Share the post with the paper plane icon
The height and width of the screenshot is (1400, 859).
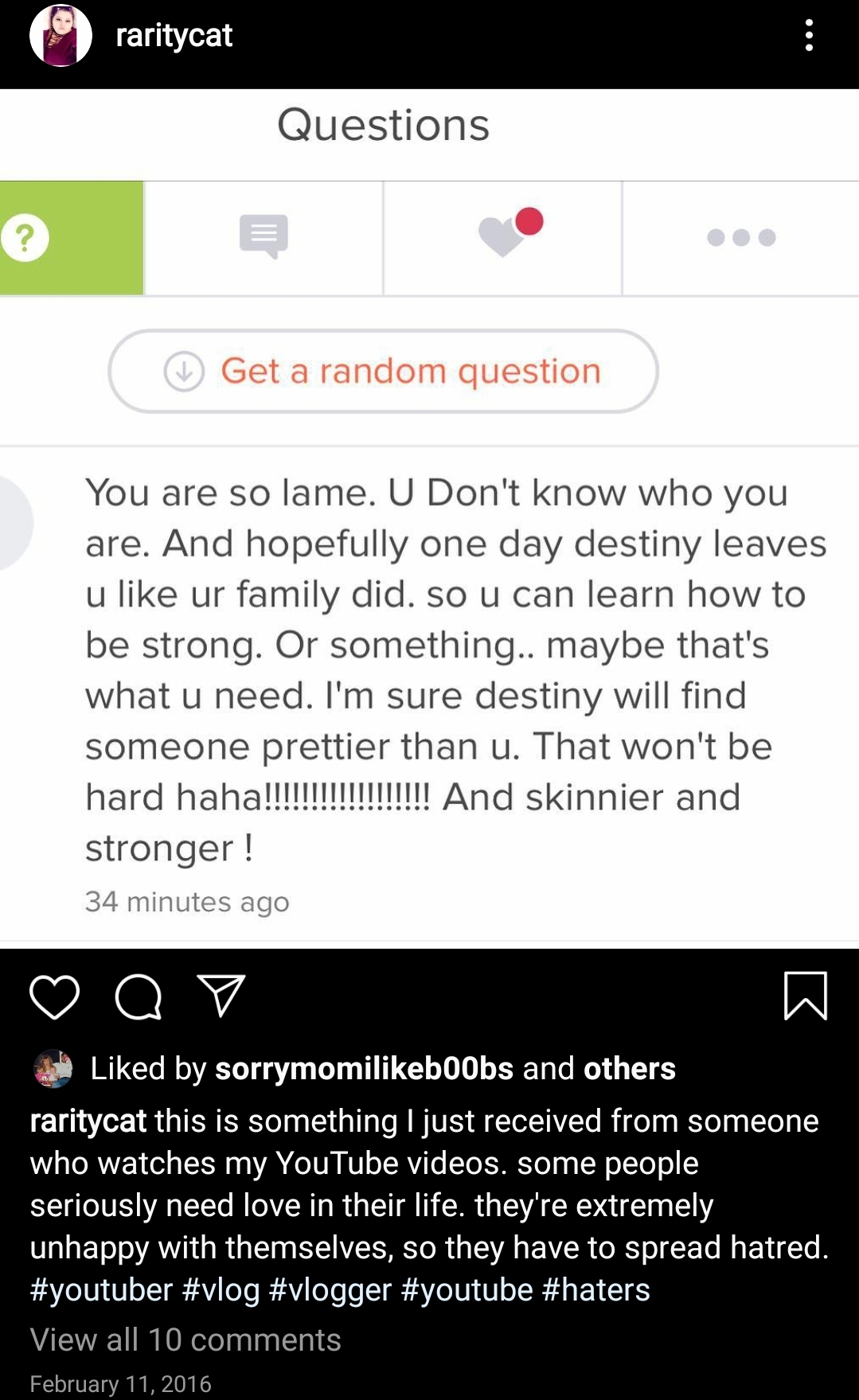(x=221, y=996)
